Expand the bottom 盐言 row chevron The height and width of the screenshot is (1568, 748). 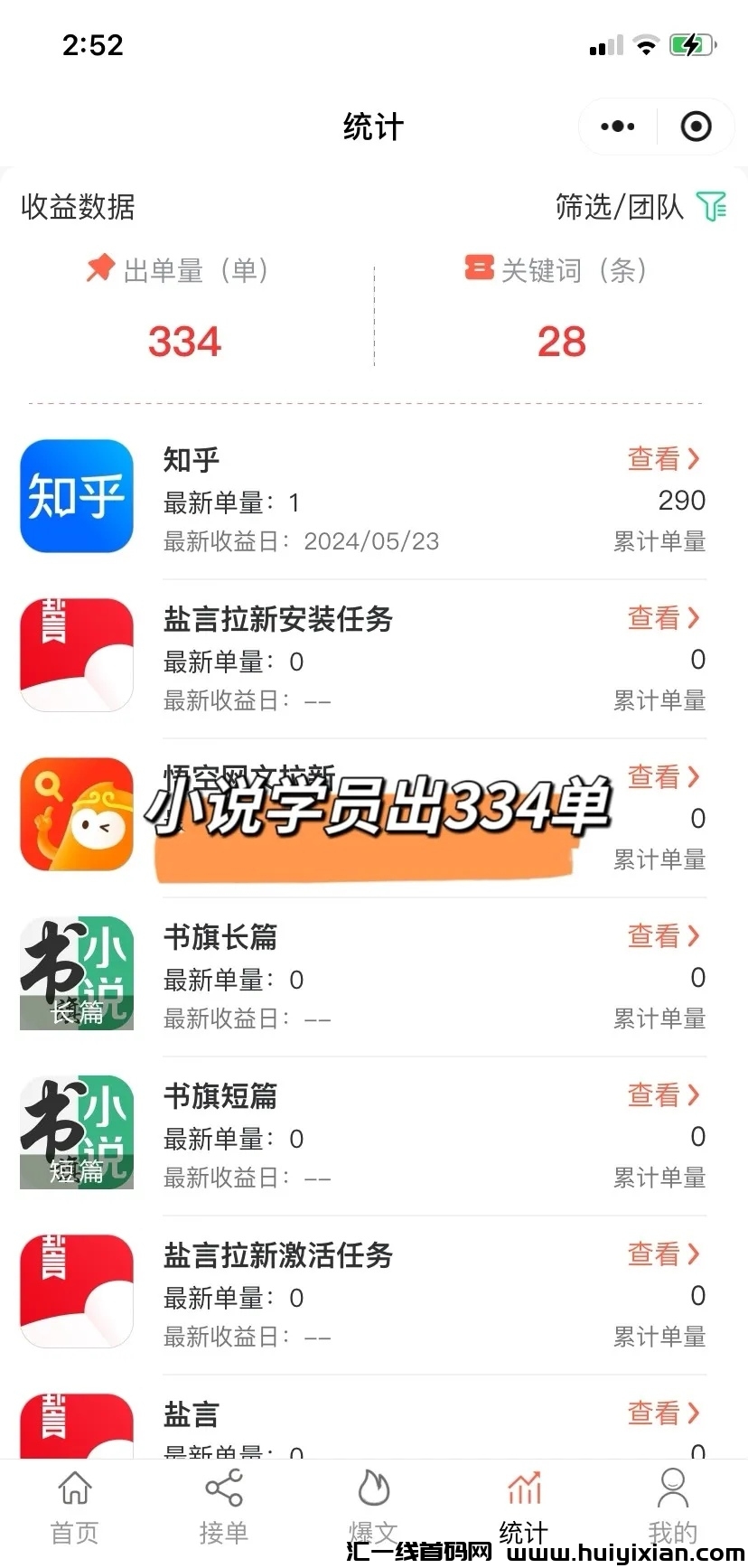[x=694, y=1413]
